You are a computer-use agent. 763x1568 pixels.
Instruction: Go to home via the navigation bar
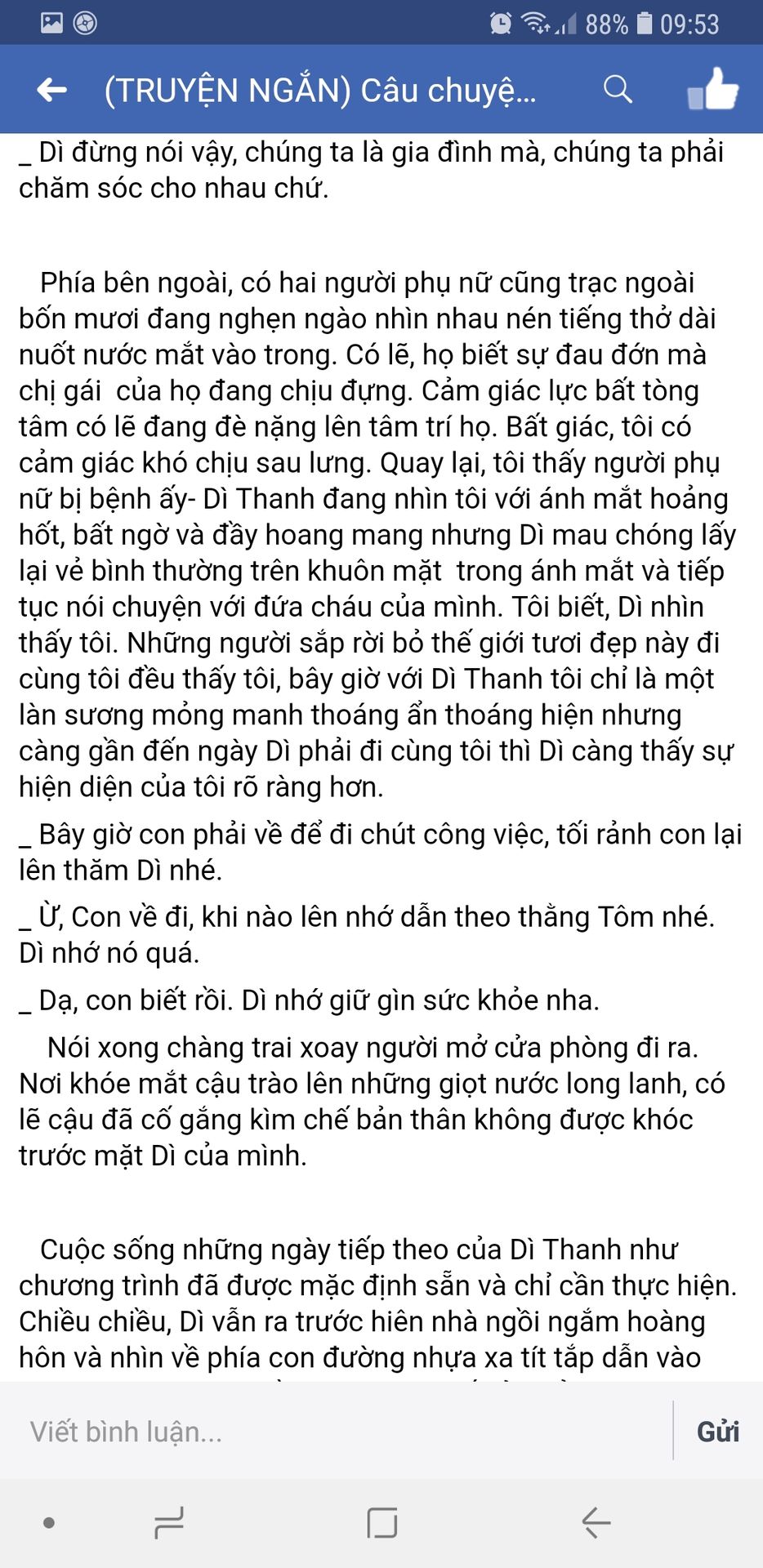click(381, 1522)
